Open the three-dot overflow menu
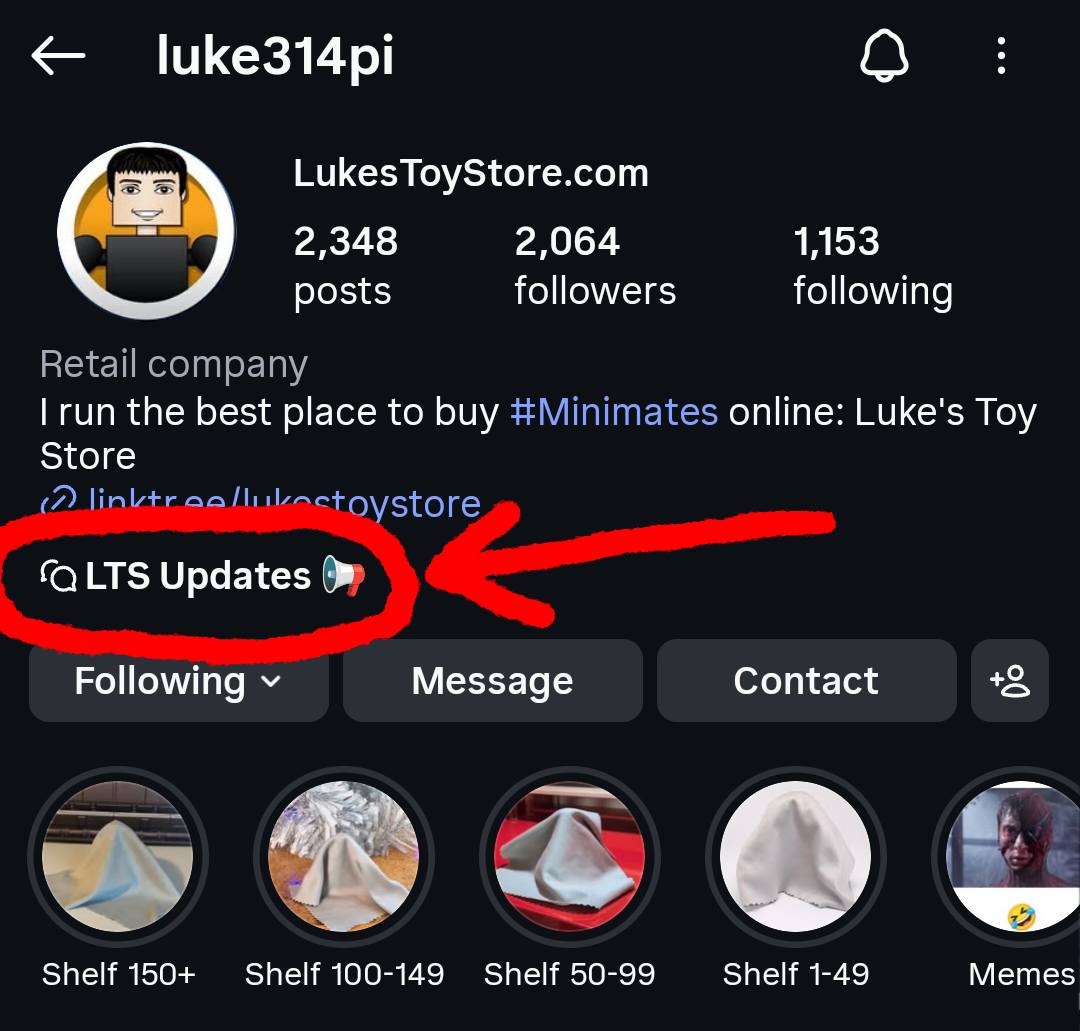 coord(1001,57)
